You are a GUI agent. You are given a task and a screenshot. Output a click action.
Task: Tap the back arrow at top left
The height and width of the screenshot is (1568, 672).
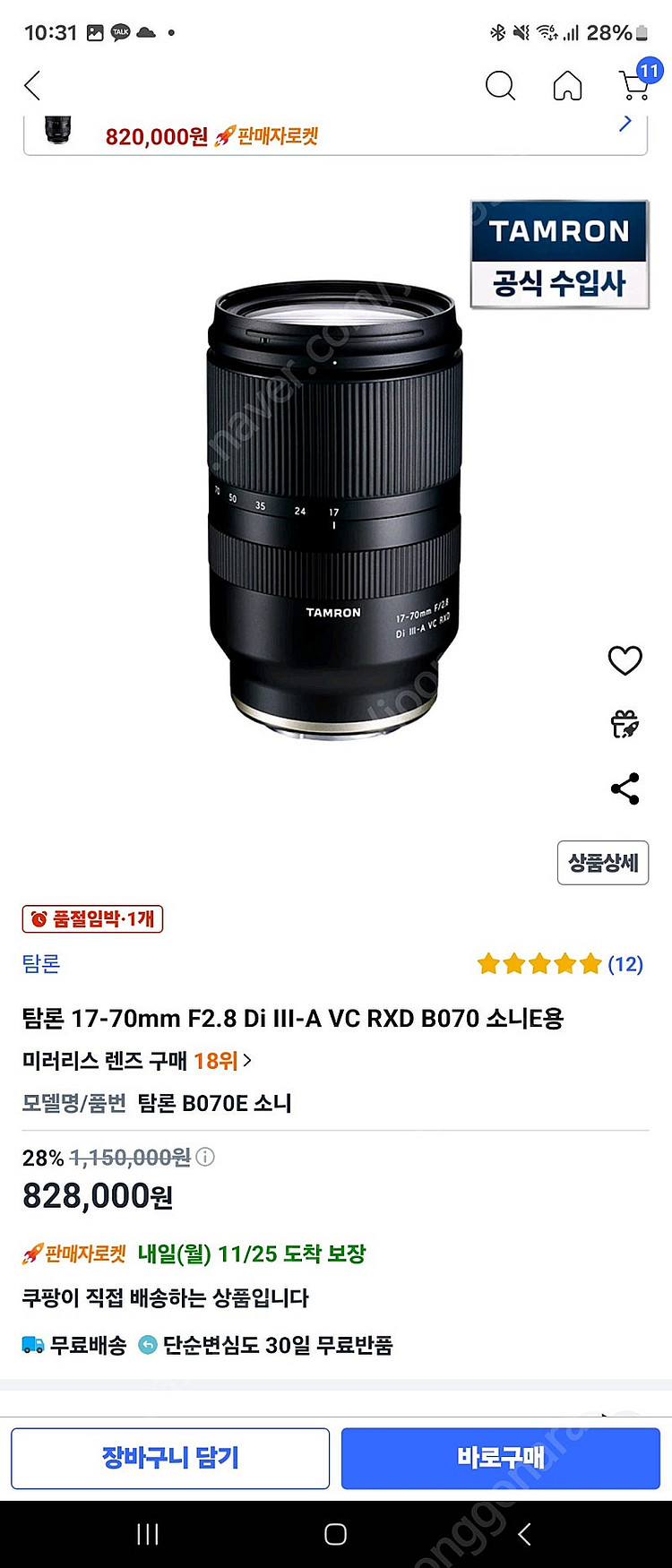pyautogui.click(x=32, y=87)
